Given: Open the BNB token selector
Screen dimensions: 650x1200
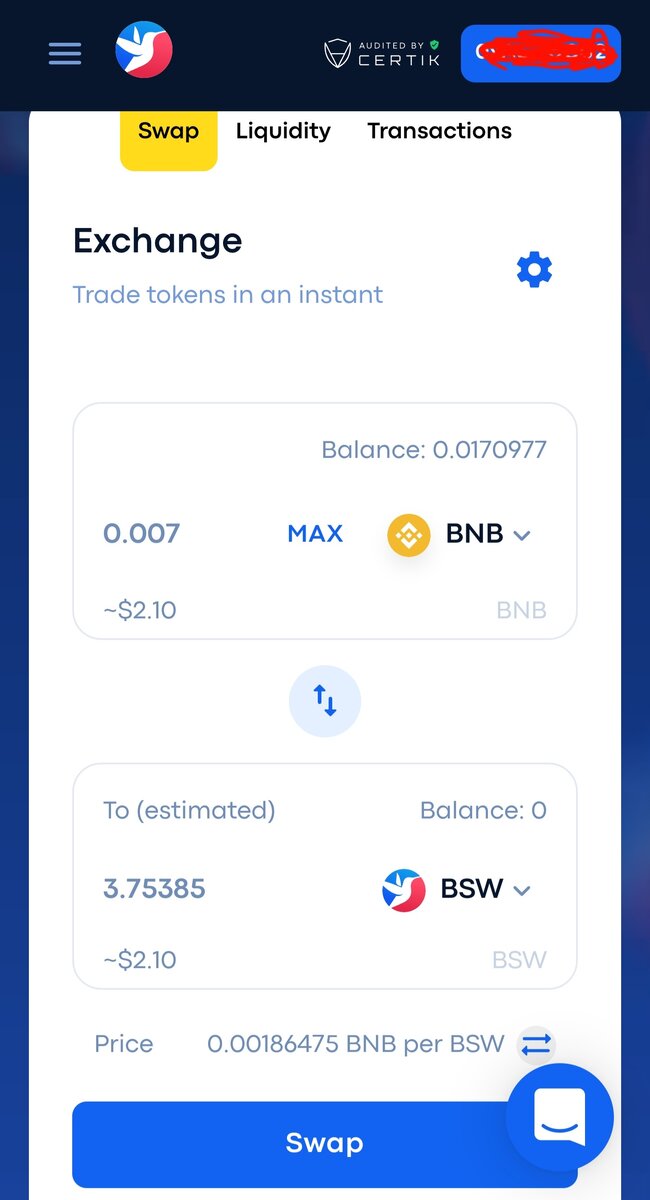Looking at the screenshot, I should pos(460,534).
